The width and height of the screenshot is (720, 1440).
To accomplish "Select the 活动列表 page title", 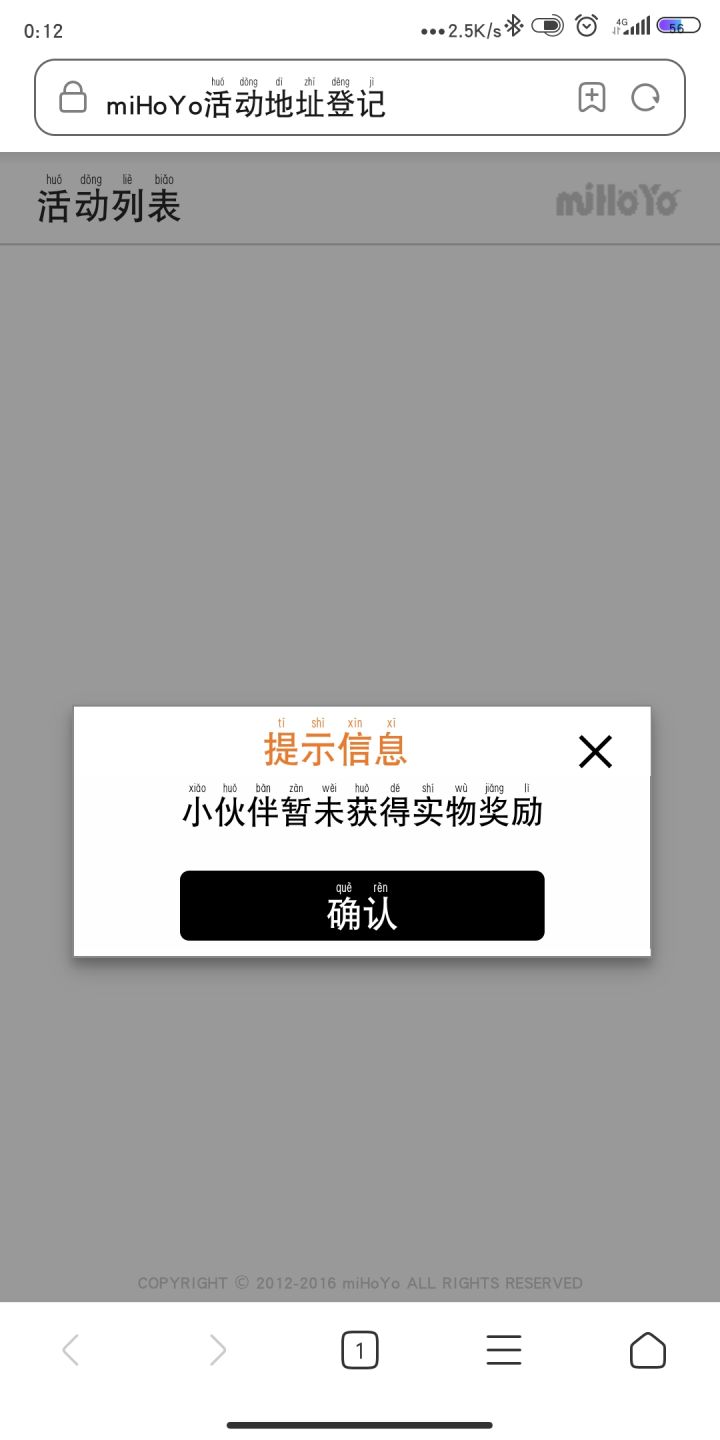I will pos(110,205).
